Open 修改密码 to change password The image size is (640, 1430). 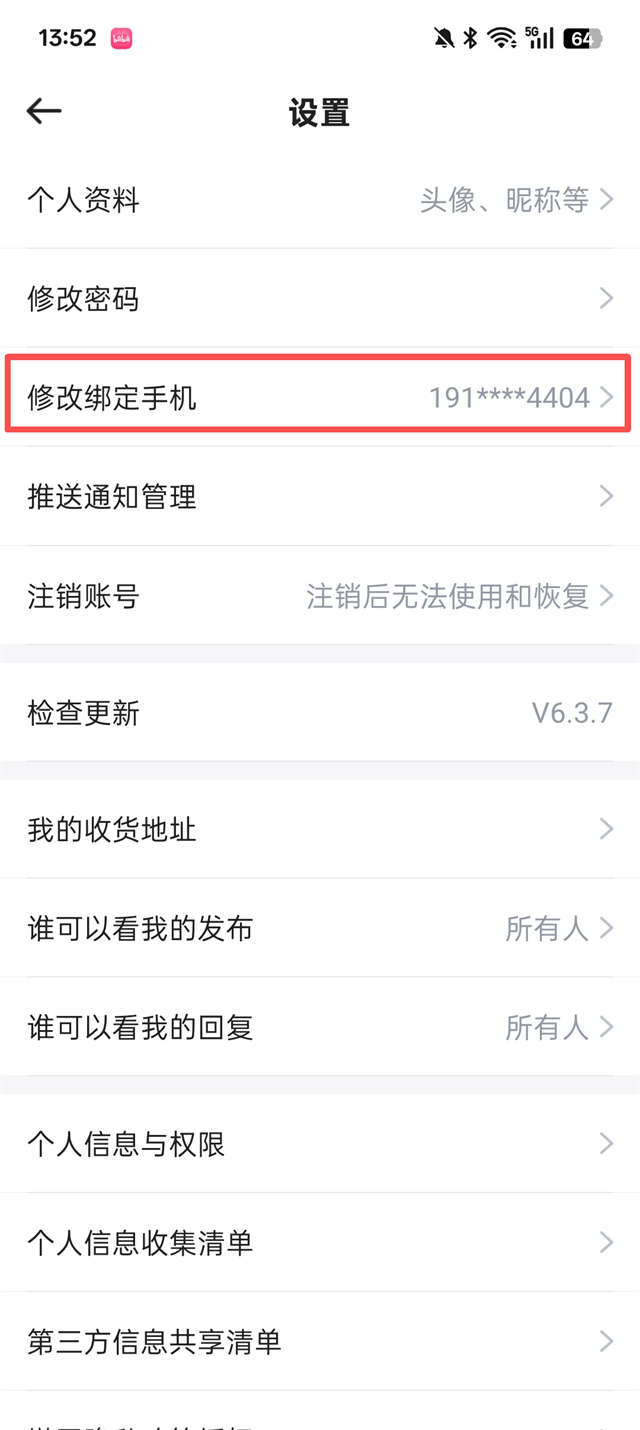point(320,298)
